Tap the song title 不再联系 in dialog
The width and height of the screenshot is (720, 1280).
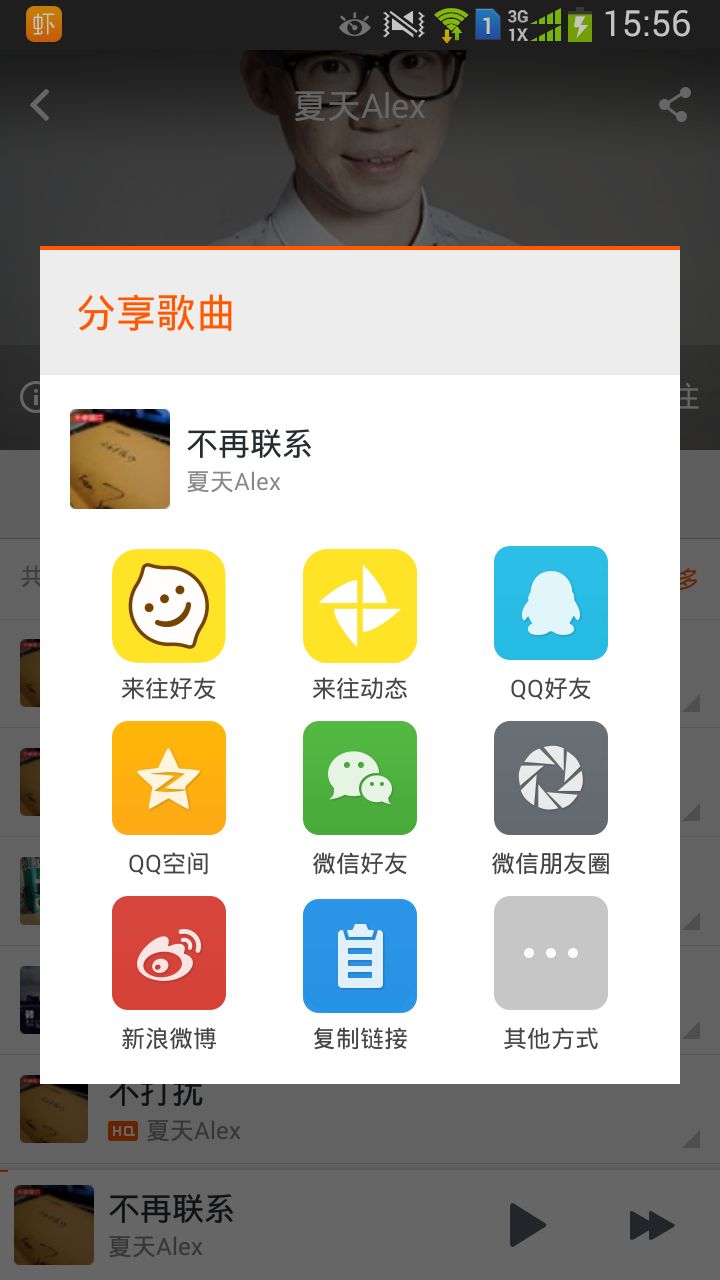[x=248, y=444]
